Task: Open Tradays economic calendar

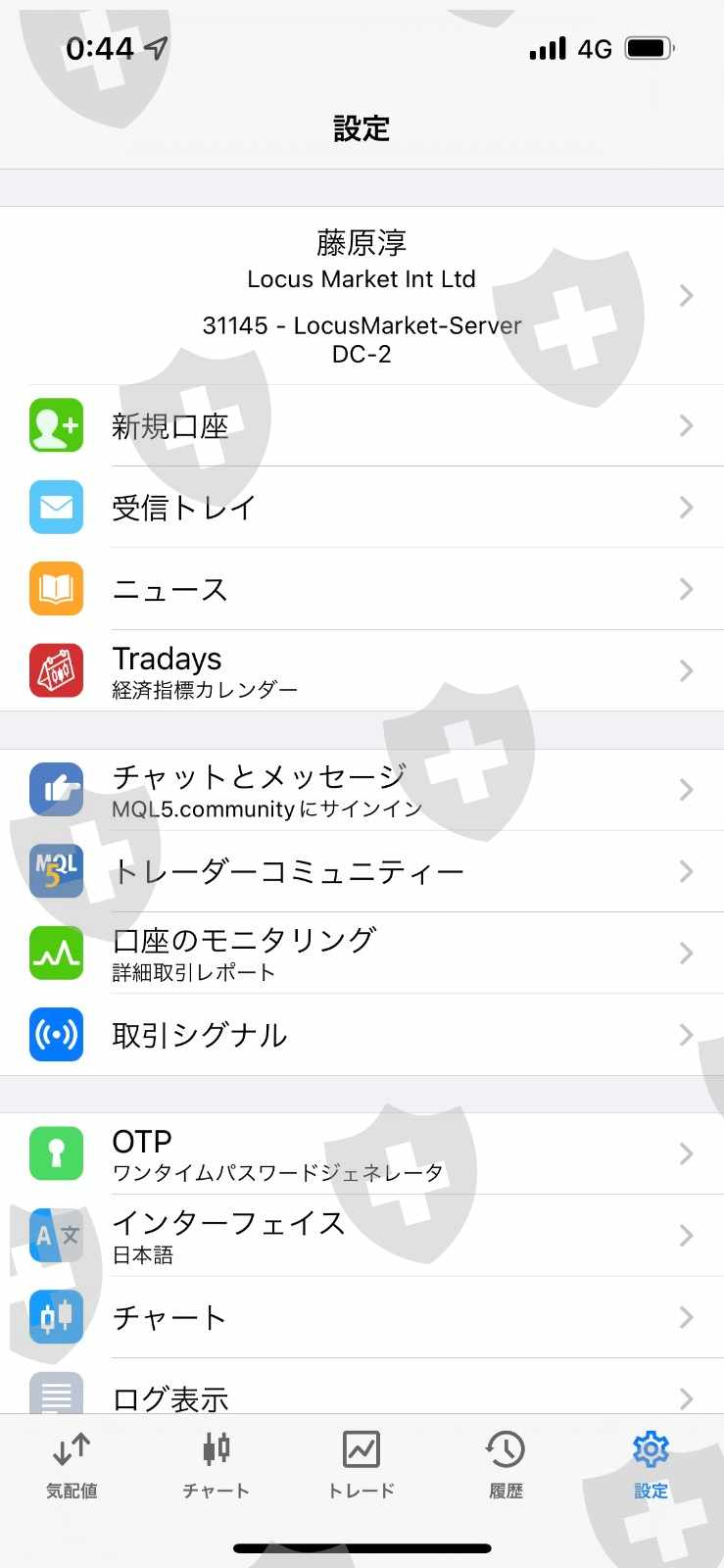Action: pos(362,670)
